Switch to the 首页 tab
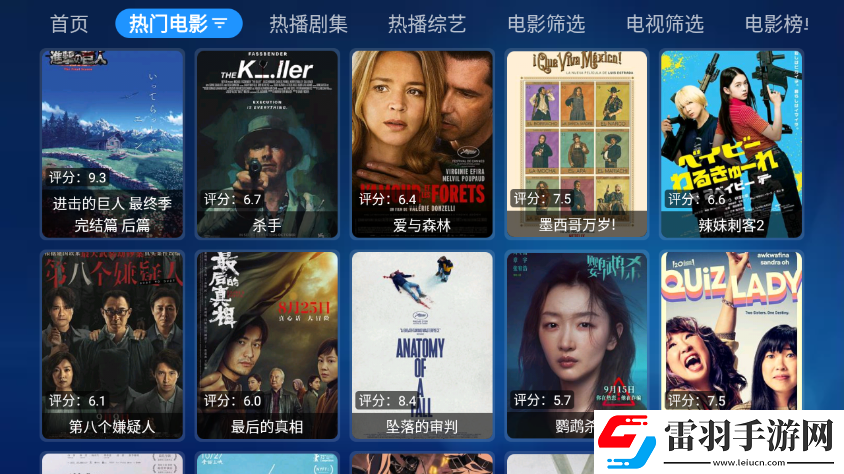This screenshot has width=844, height=474. tap(69, 23)
